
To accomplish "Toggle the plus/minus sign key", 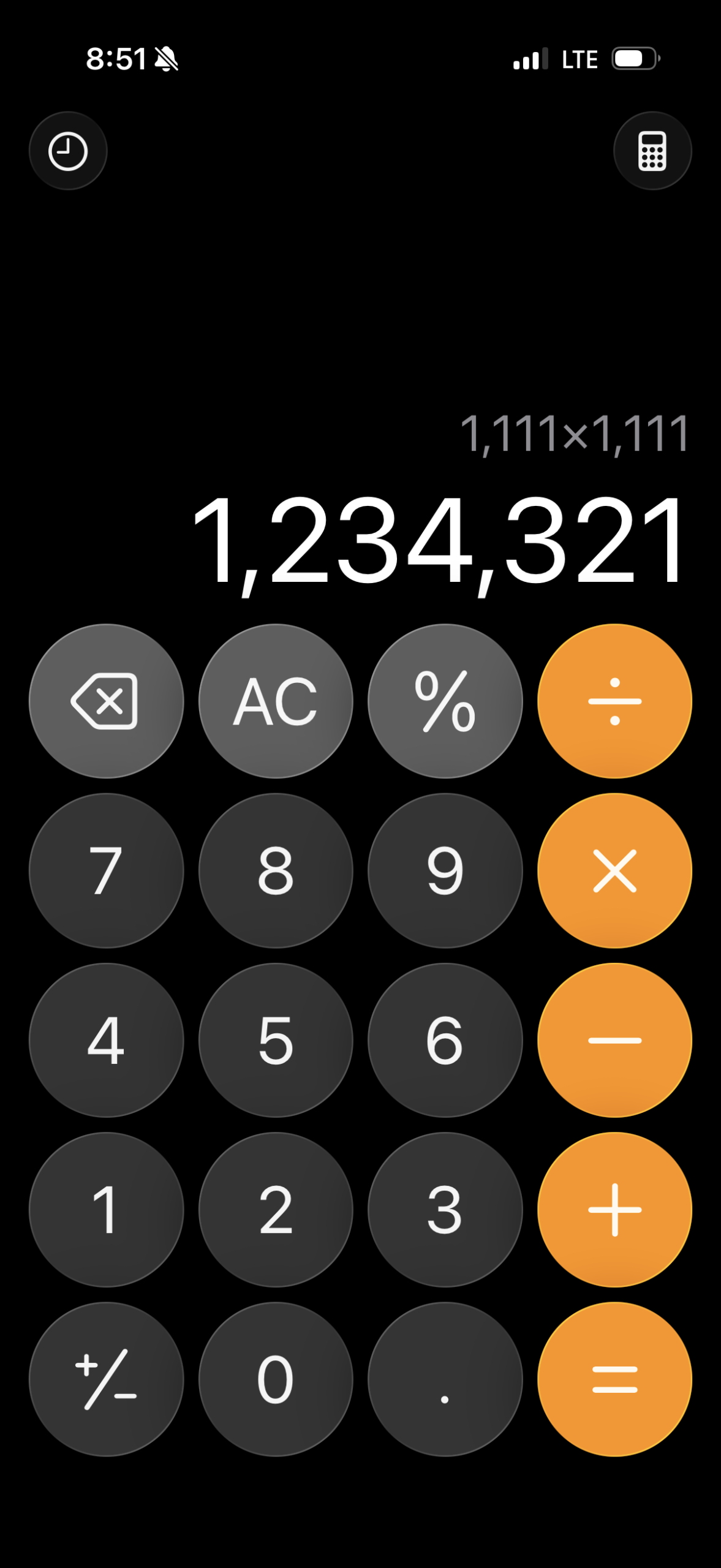I will click(106, 1379).
